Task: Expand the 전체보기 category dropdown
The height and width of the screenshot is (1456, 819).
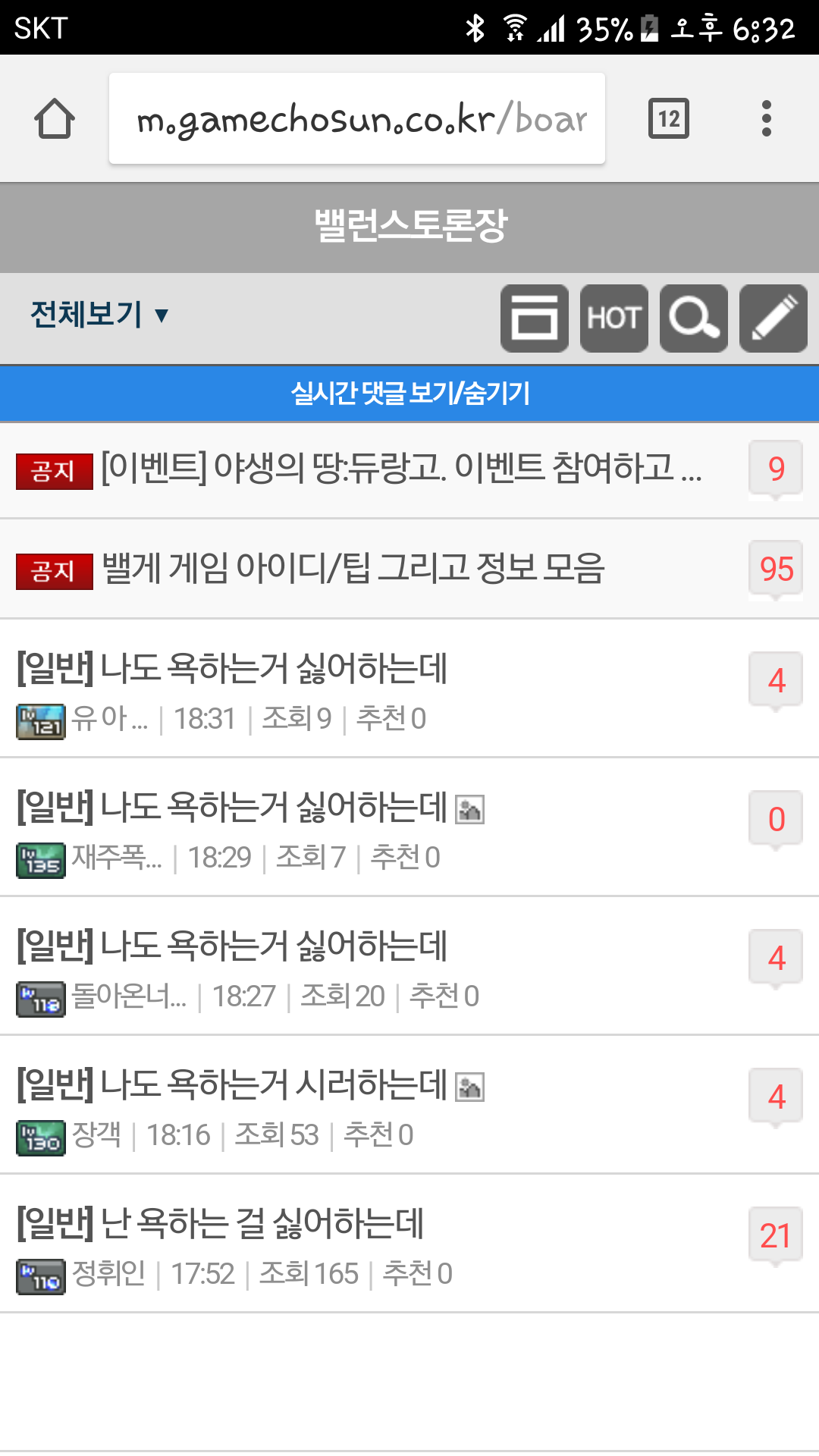Action: (x=99, y=315)
